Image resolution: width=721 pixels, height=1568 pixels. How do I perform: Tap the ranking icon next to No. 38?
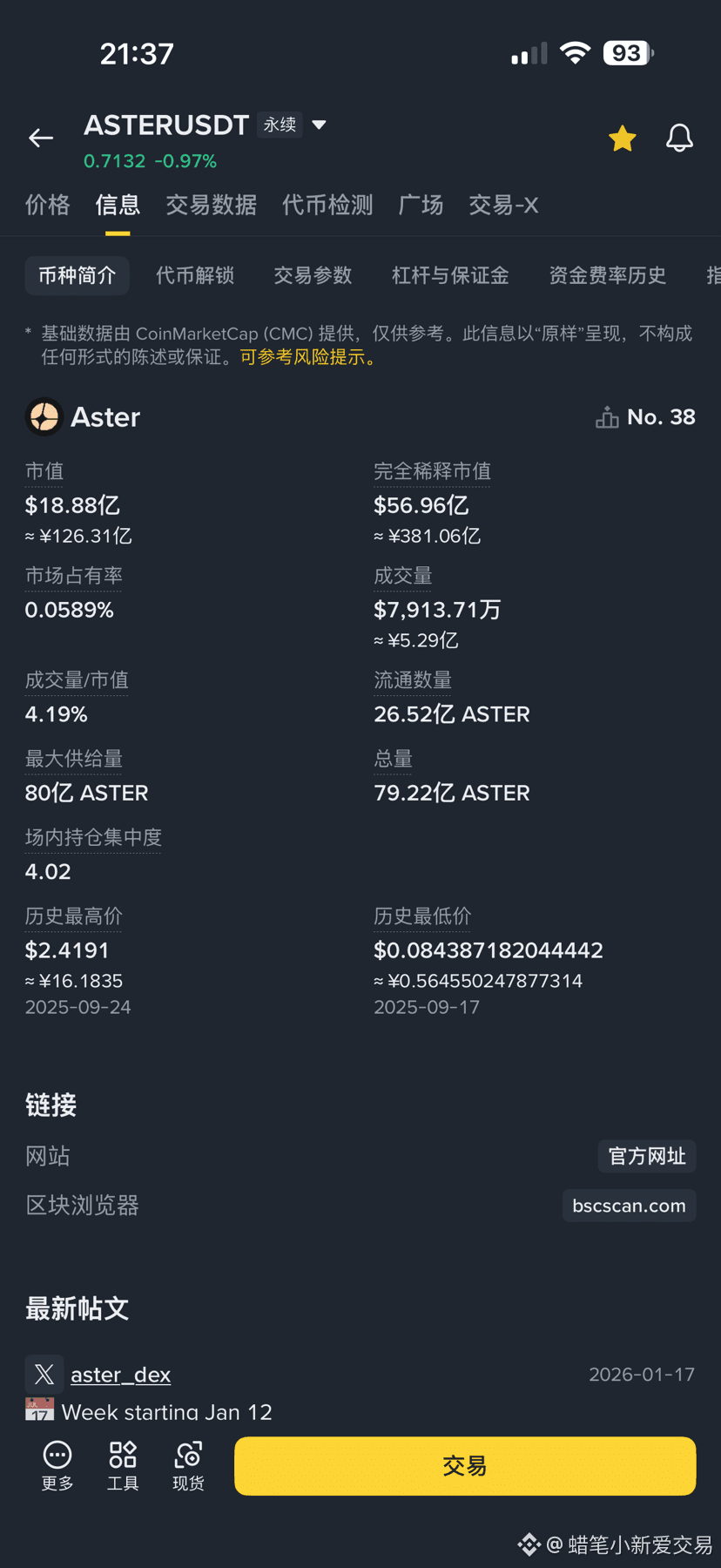pyautogui.click(x=606, y=416)
